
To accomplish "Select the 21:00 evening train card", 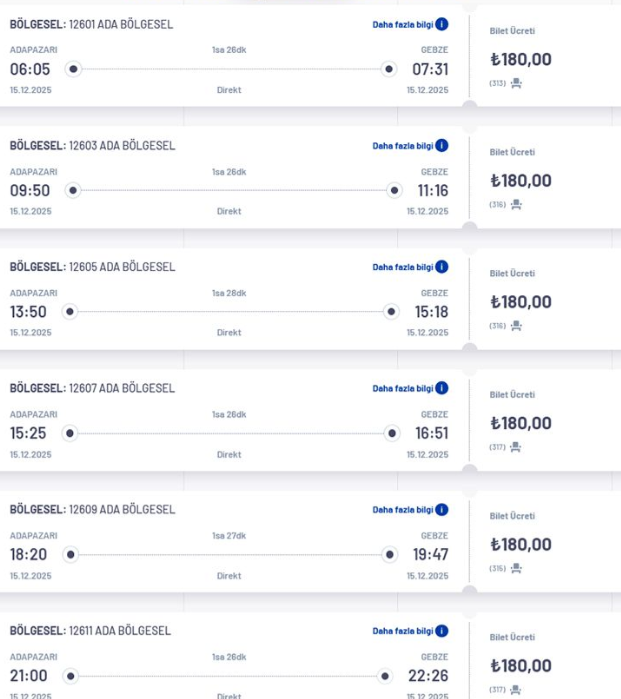I will tap(229, 675).
